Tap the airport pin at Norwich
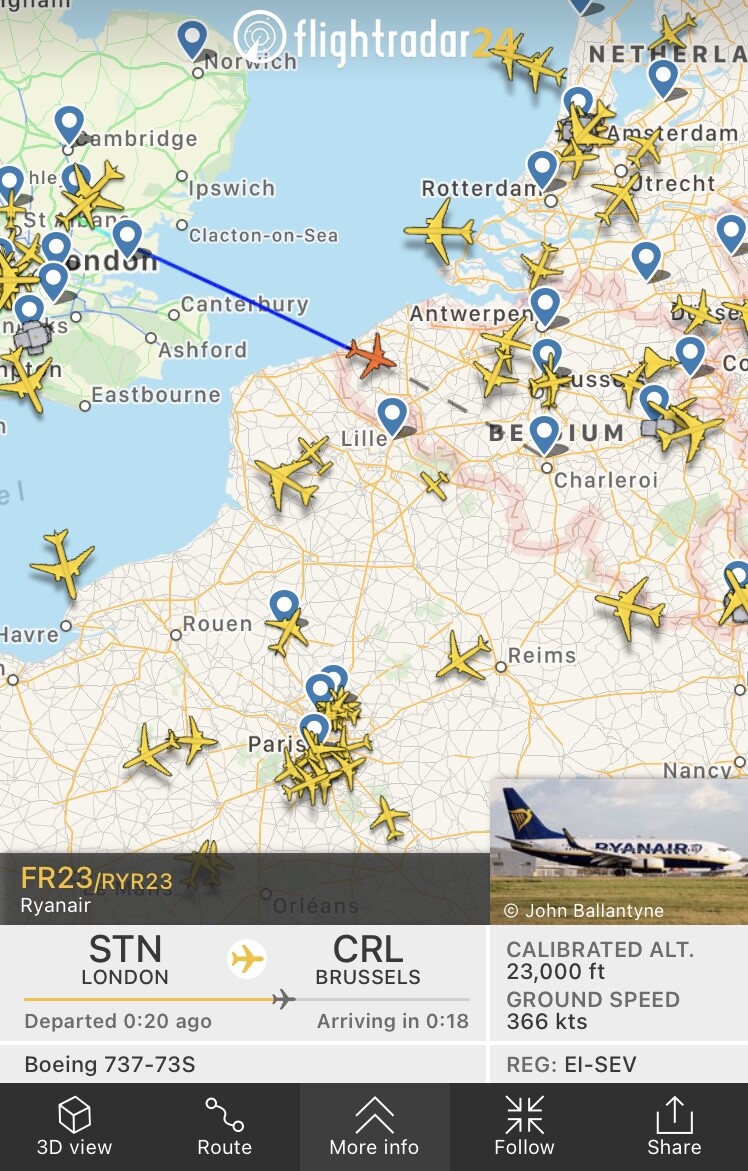 click(192, 40)
